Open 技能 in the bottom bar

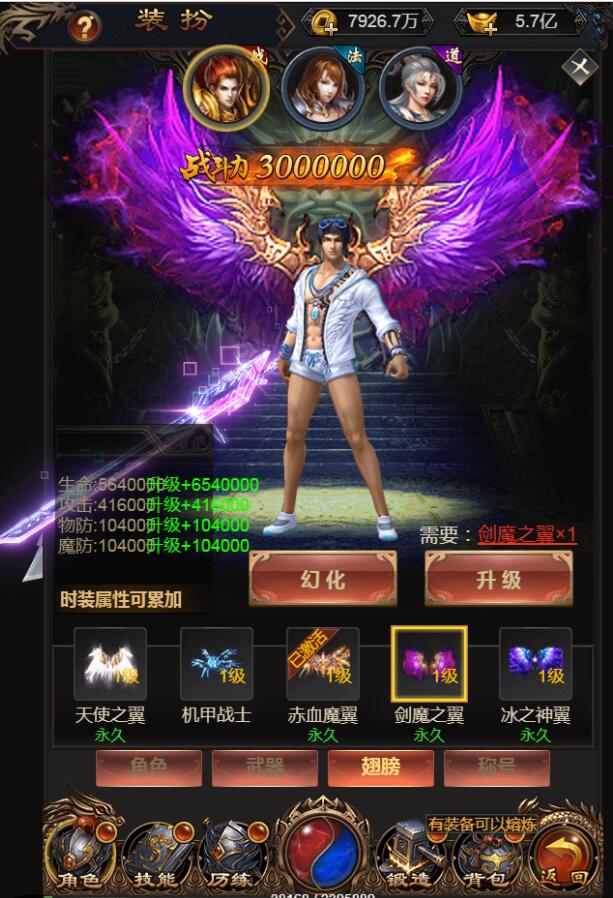155,857
